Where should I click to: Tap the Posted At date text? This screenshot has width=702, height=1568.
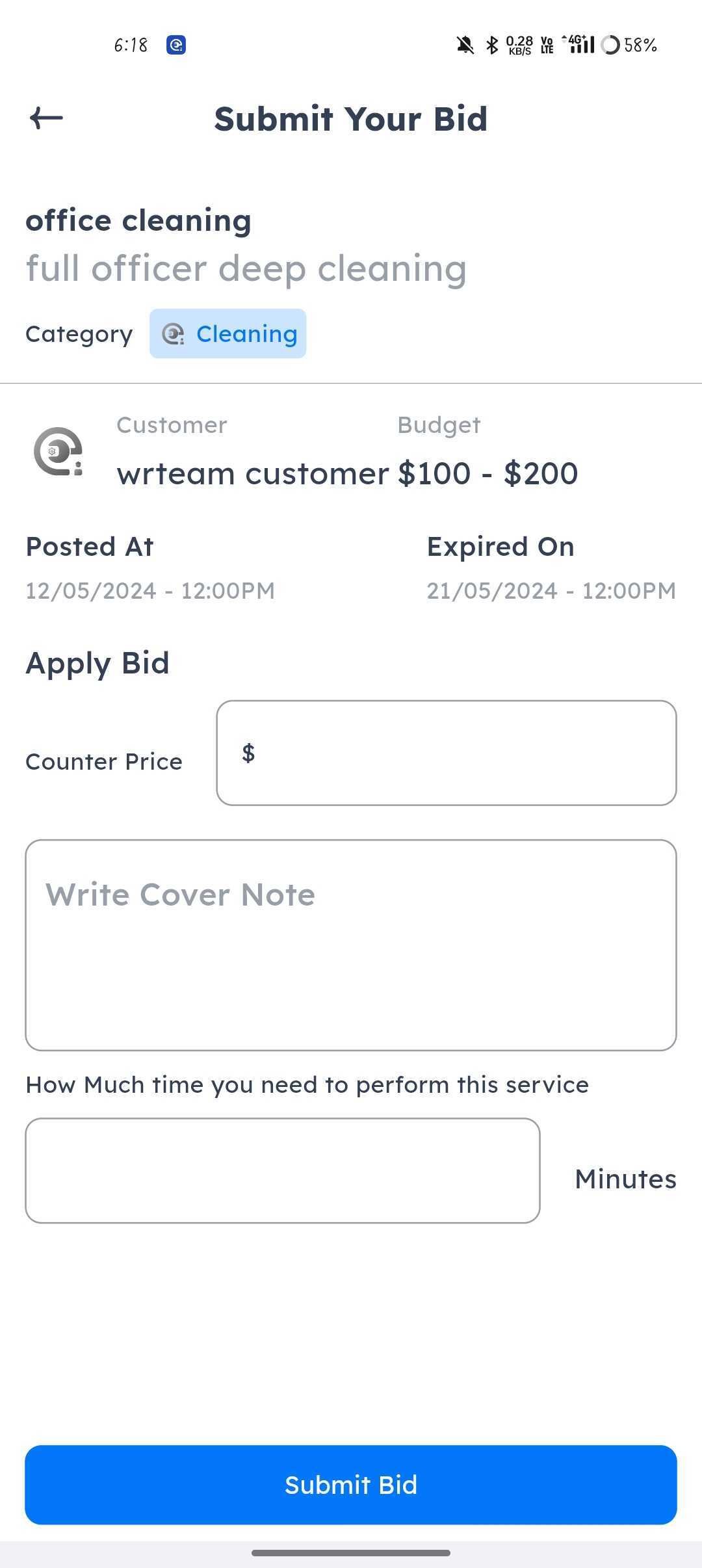coord(149,590)
